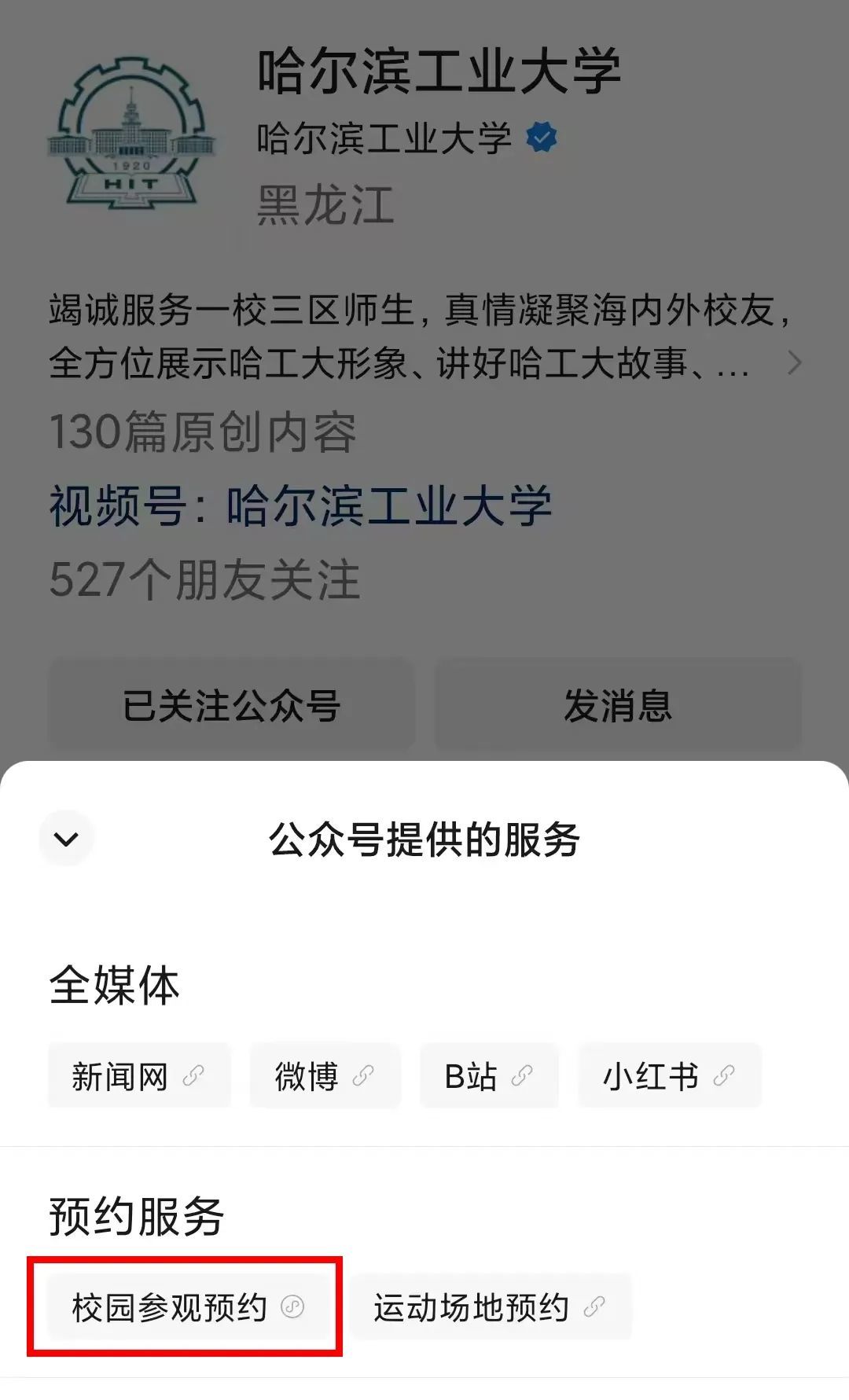The height and width of the screenshot is (1400, 849).
Task: Open 视频号: 哈尔滨工业大学 channel
Action: [x=300, y=505]
